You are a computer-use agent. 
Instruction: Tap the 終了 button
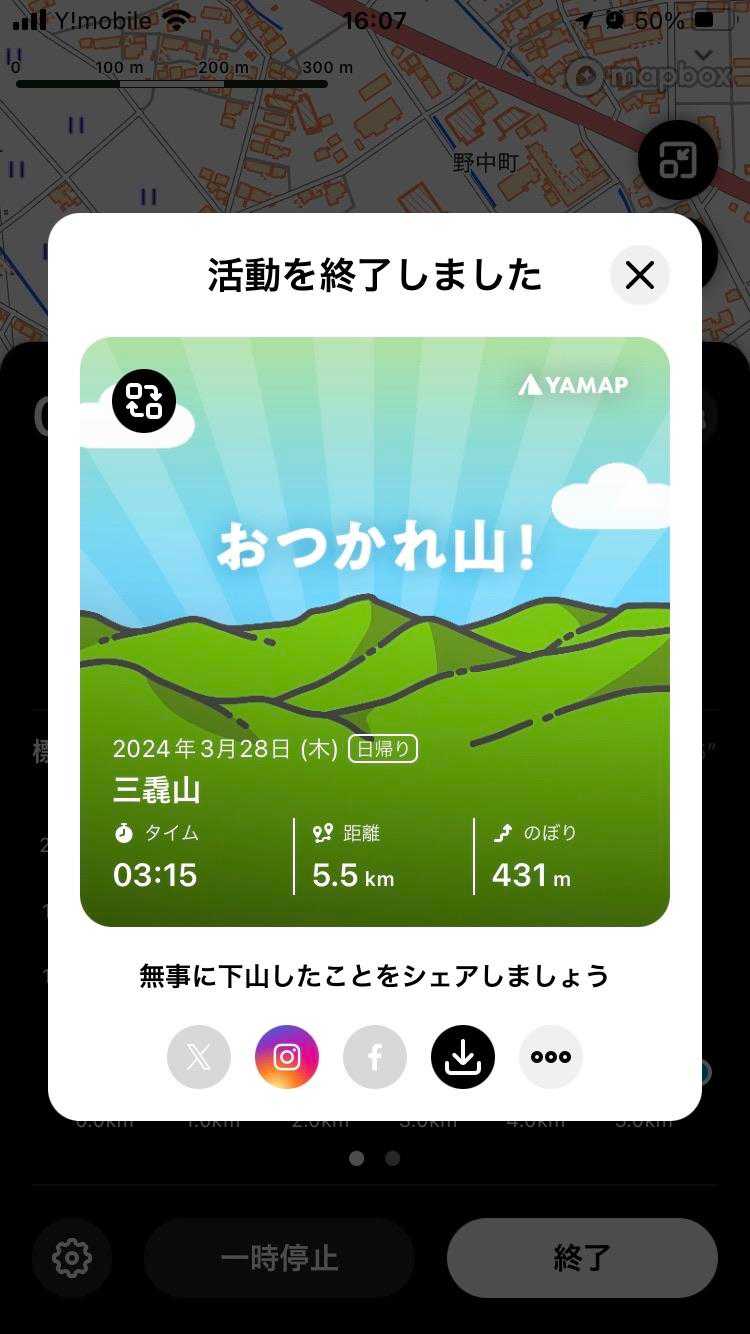tap(582, 1258)
